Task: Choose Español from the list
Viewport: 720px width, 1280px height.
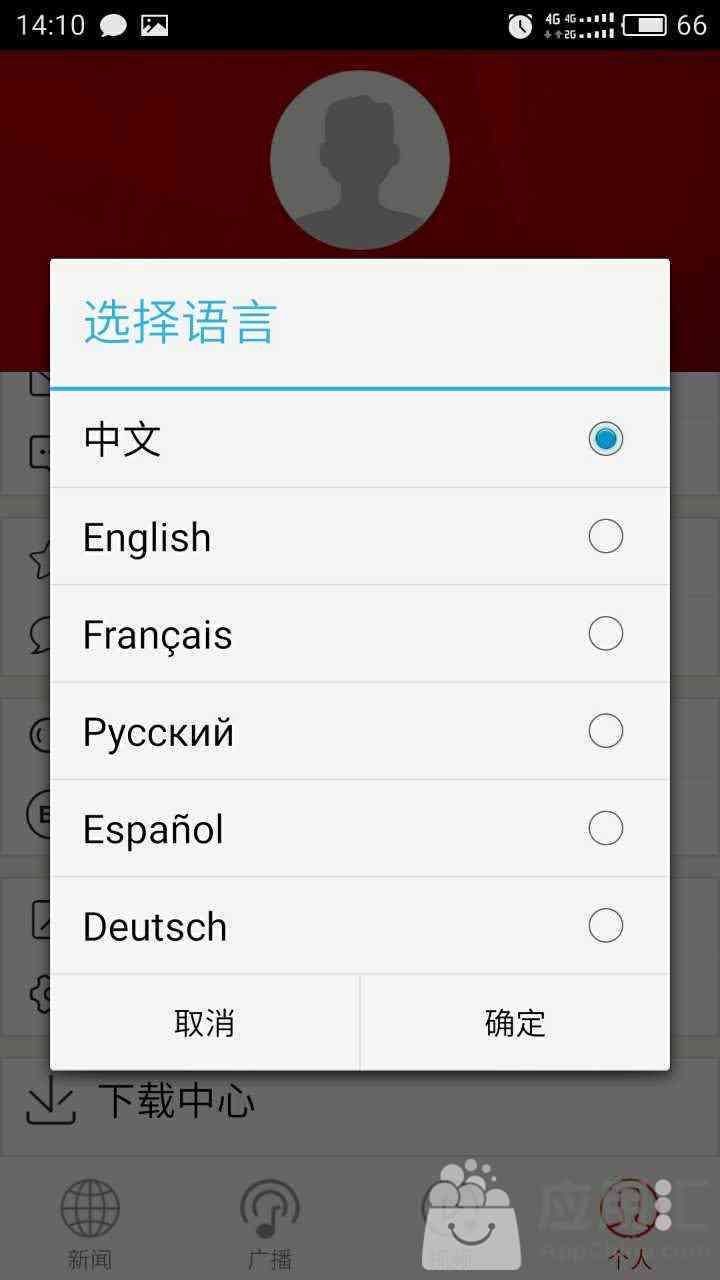Action: (x=360, y=829)
